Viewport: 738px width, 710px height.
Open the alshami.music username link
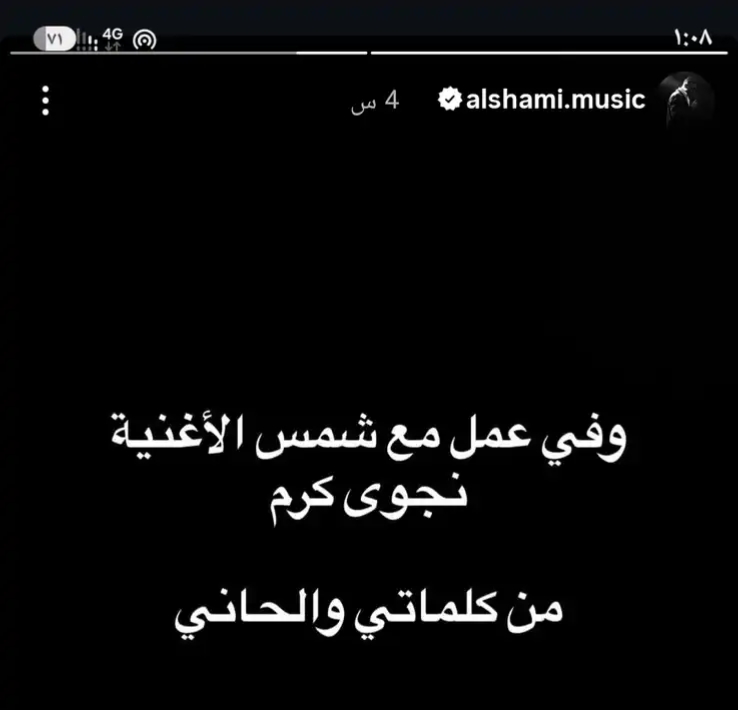(x=555, y=100)
